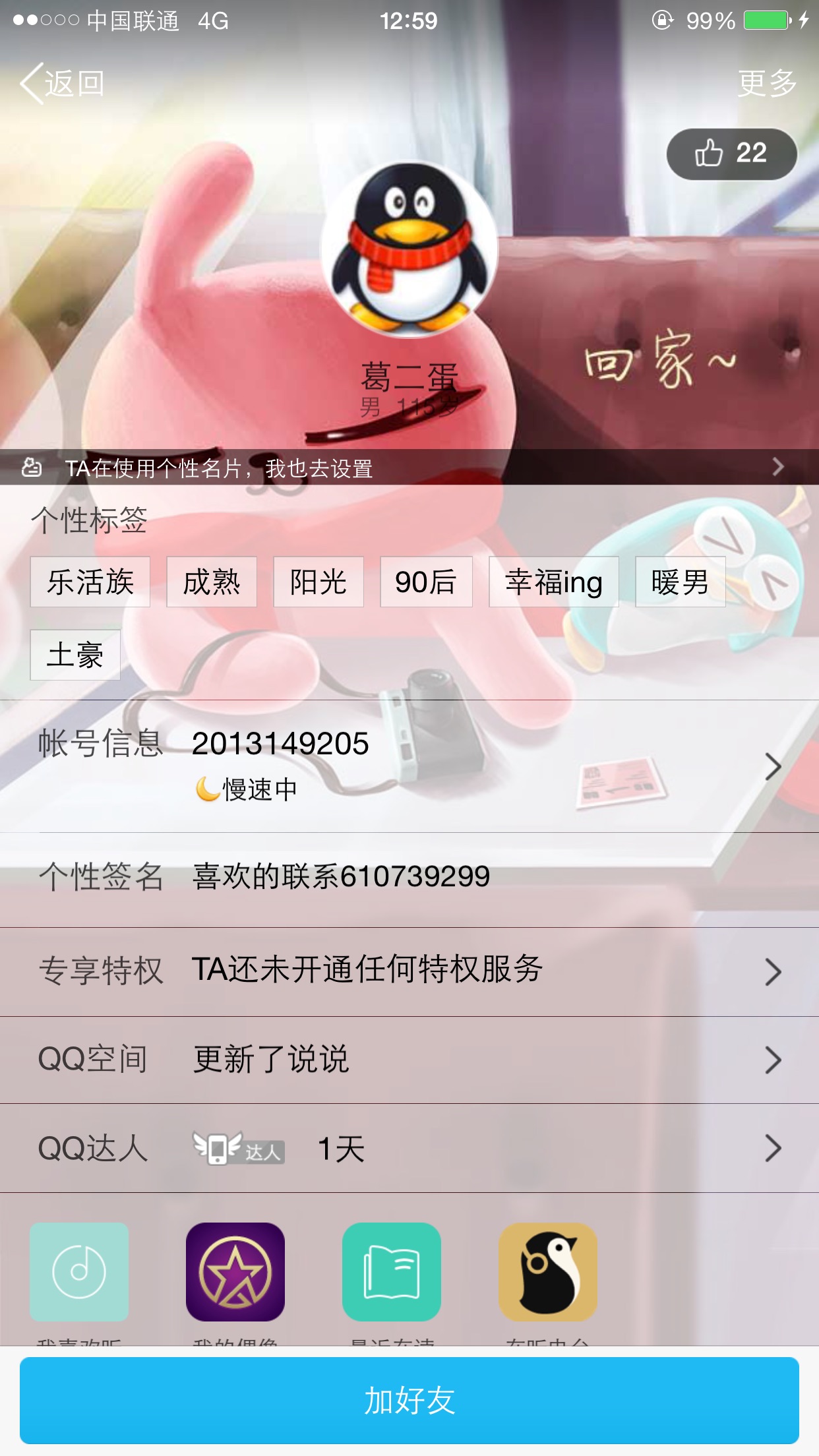Open 专享特权 row
819x1456 pixels.
tap(409, 971)
